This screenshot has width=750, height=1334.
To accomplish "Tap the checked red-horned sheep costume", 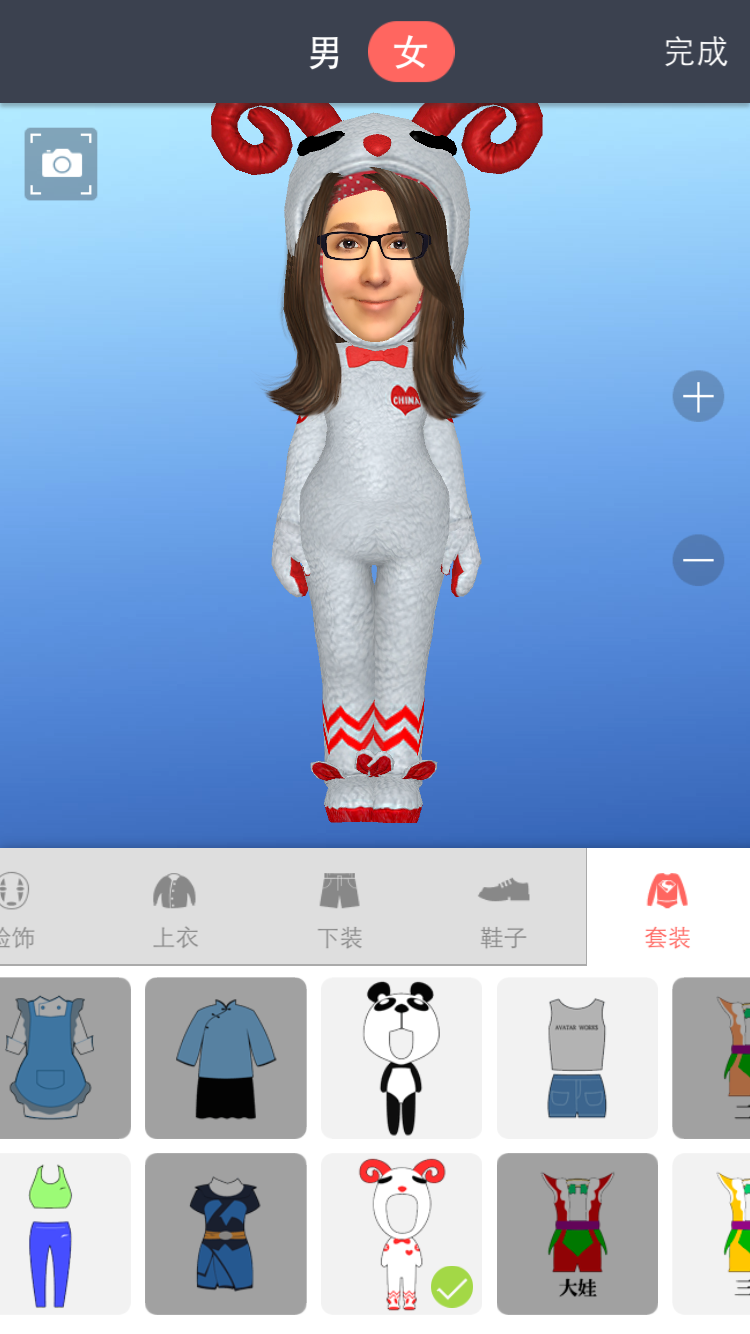I will click(x=401, y=1234).
